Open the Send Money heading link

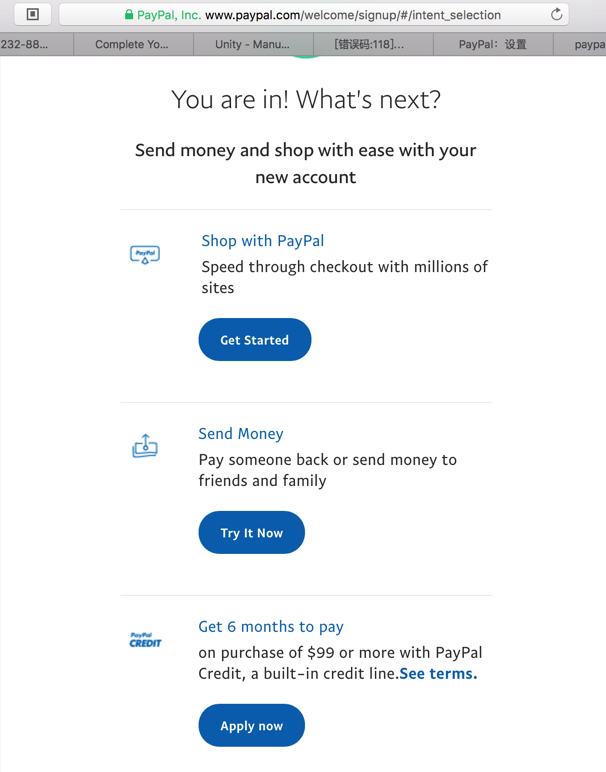240,434
